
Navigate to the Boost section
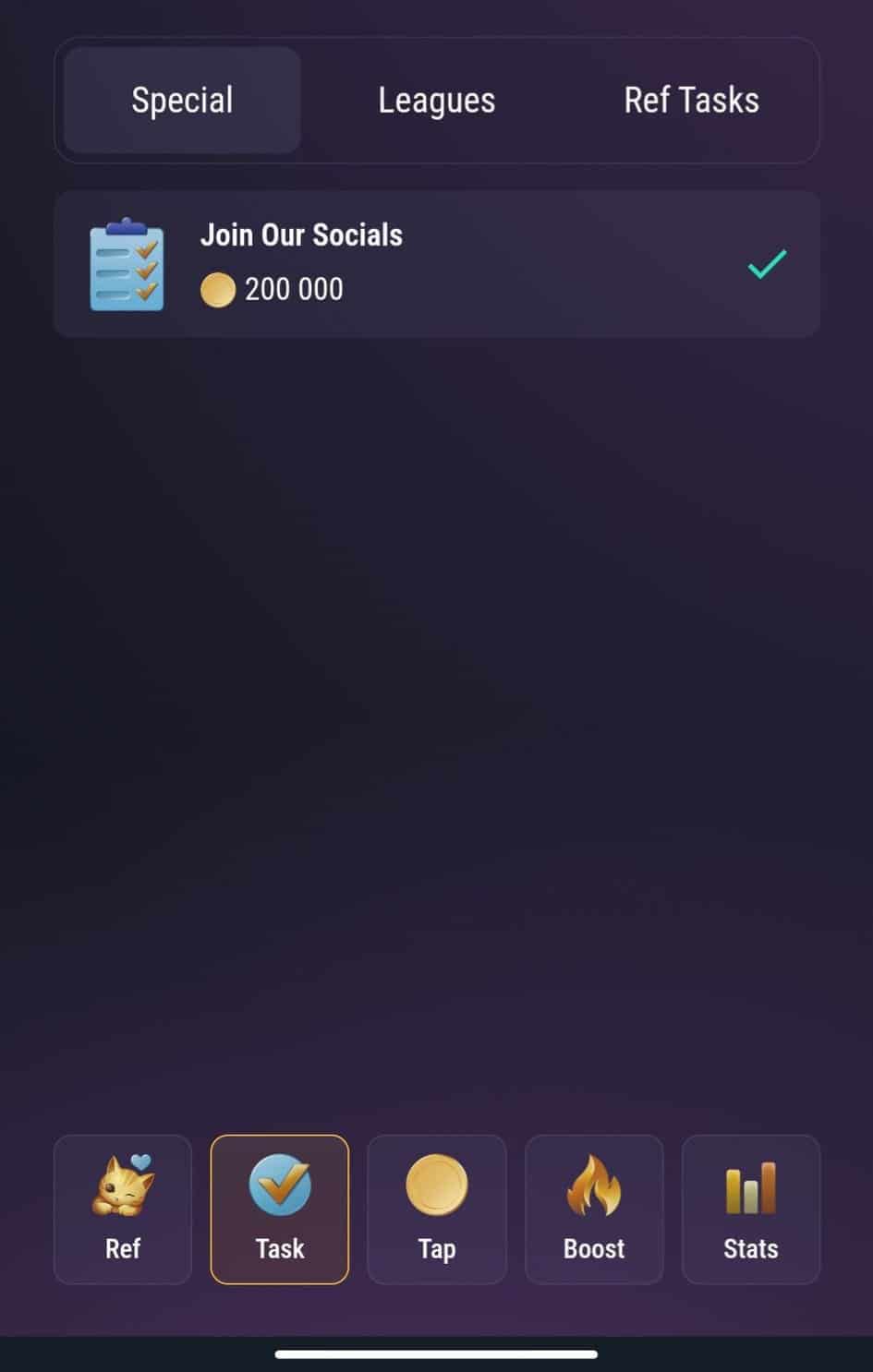[594, 1209]
